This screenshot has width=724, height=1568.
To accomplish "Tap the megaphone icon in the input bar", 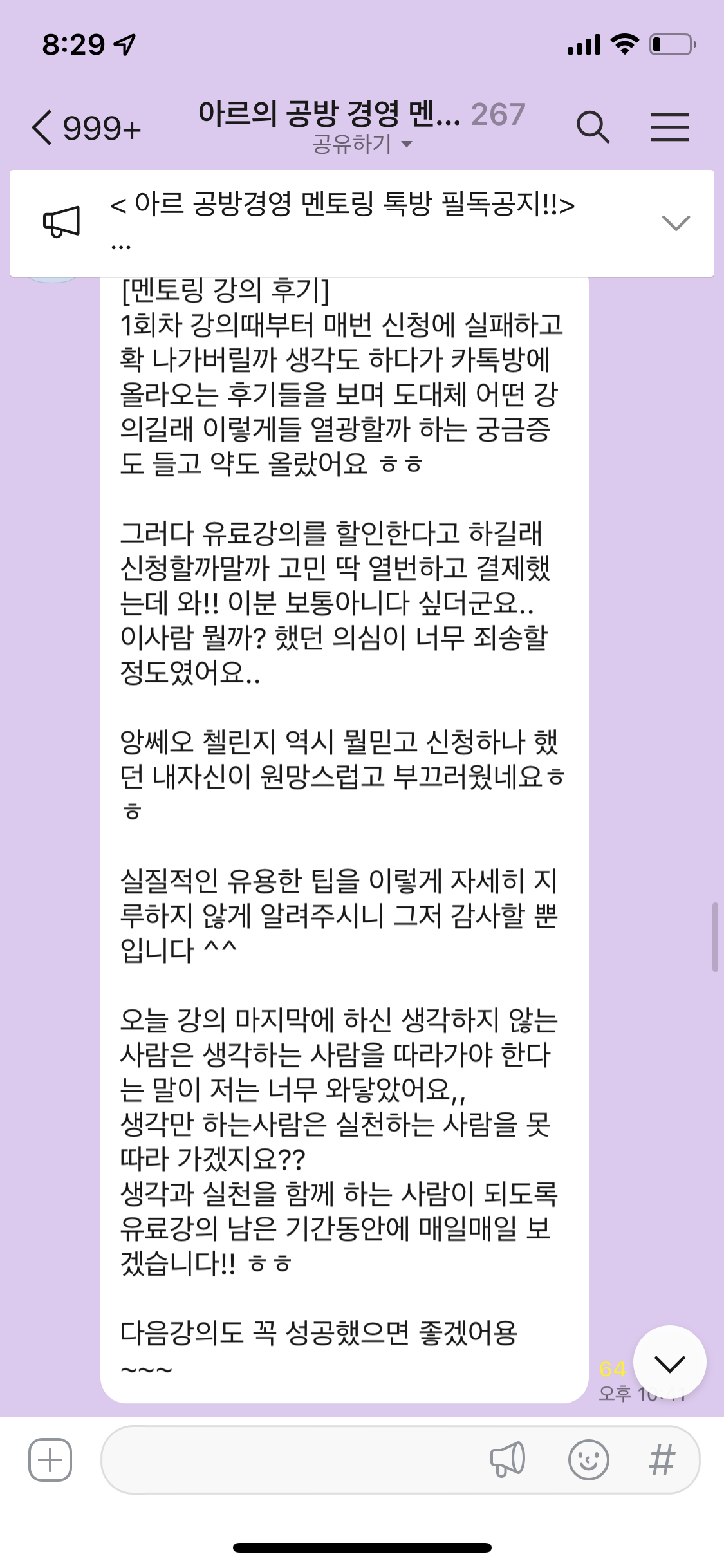I will [x=508, y=1459].
